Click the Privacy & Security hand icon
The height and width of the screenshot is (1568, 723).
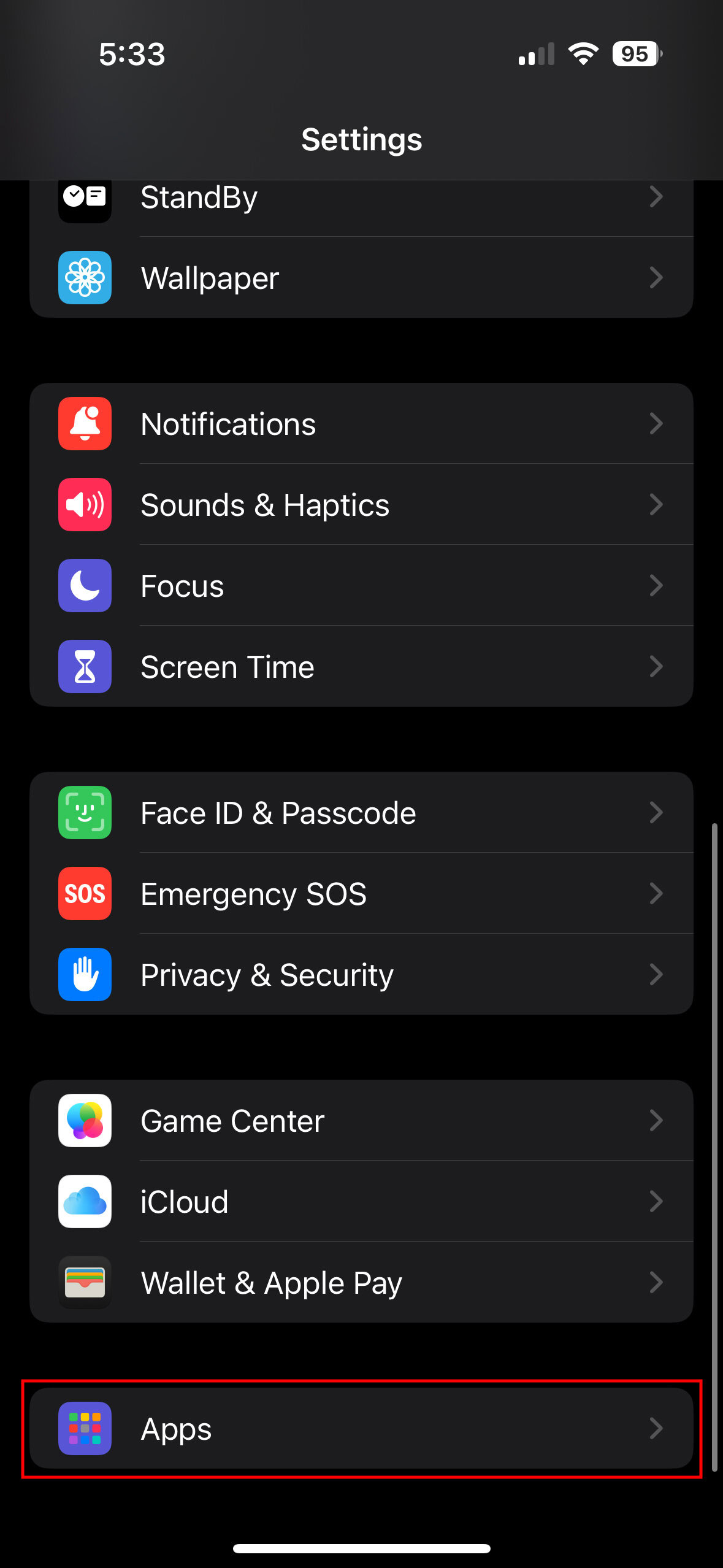85,975
